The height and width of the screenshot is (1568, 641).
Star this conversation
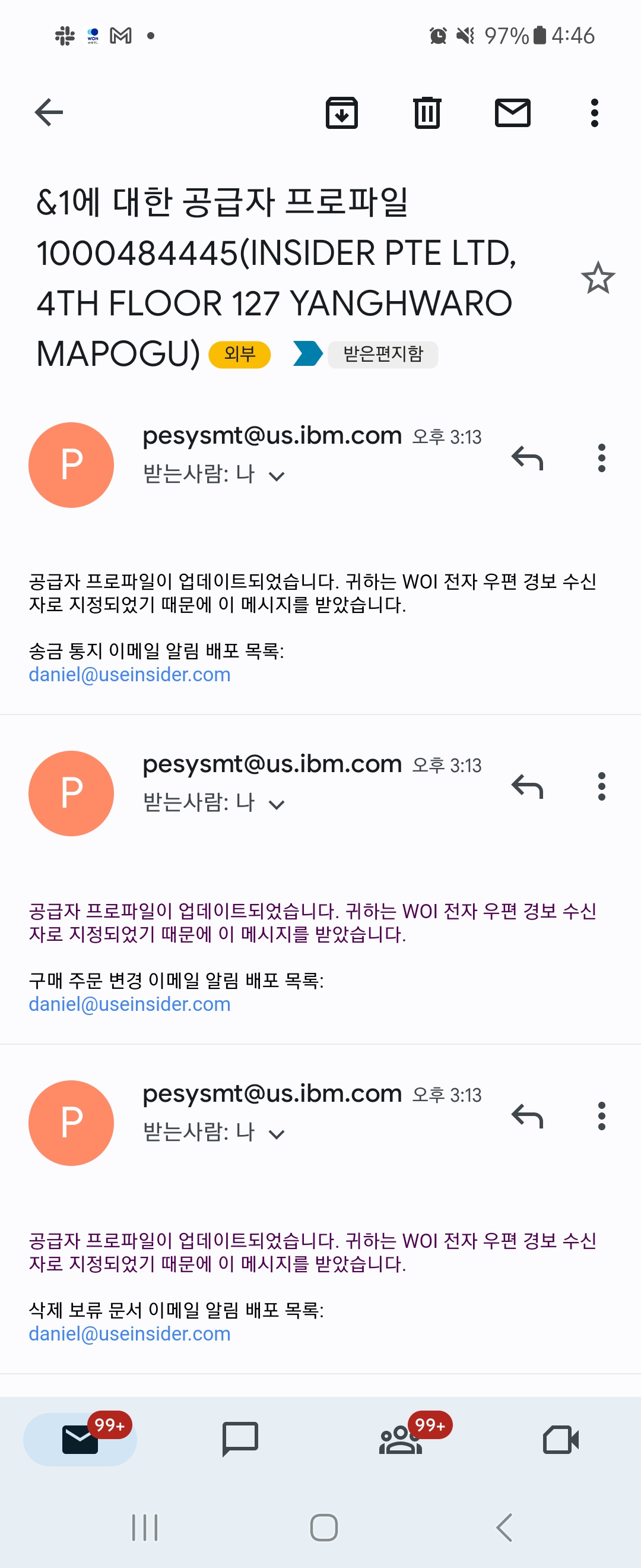coord(598,277)
